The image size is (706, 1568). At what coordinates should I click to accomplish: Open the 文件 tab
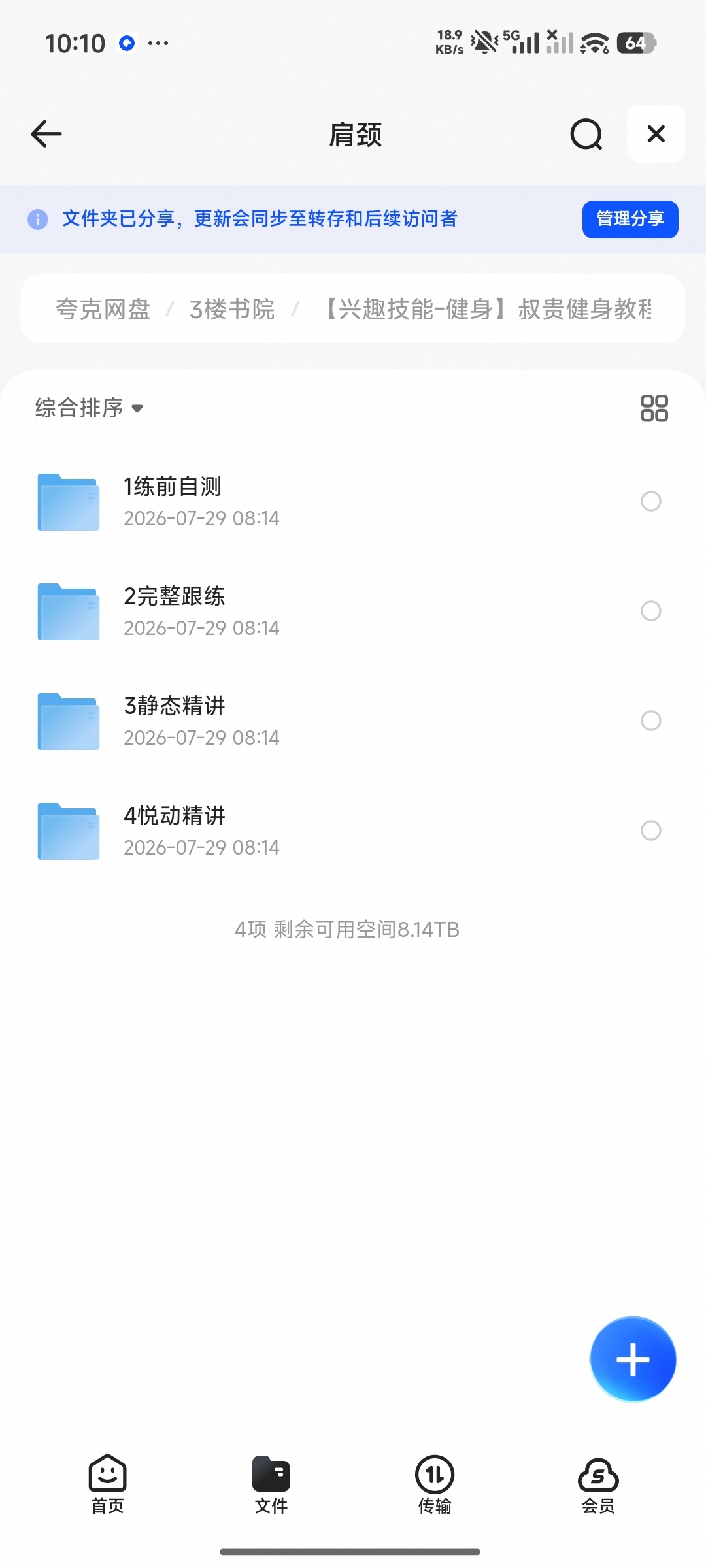coord(271,1484)
